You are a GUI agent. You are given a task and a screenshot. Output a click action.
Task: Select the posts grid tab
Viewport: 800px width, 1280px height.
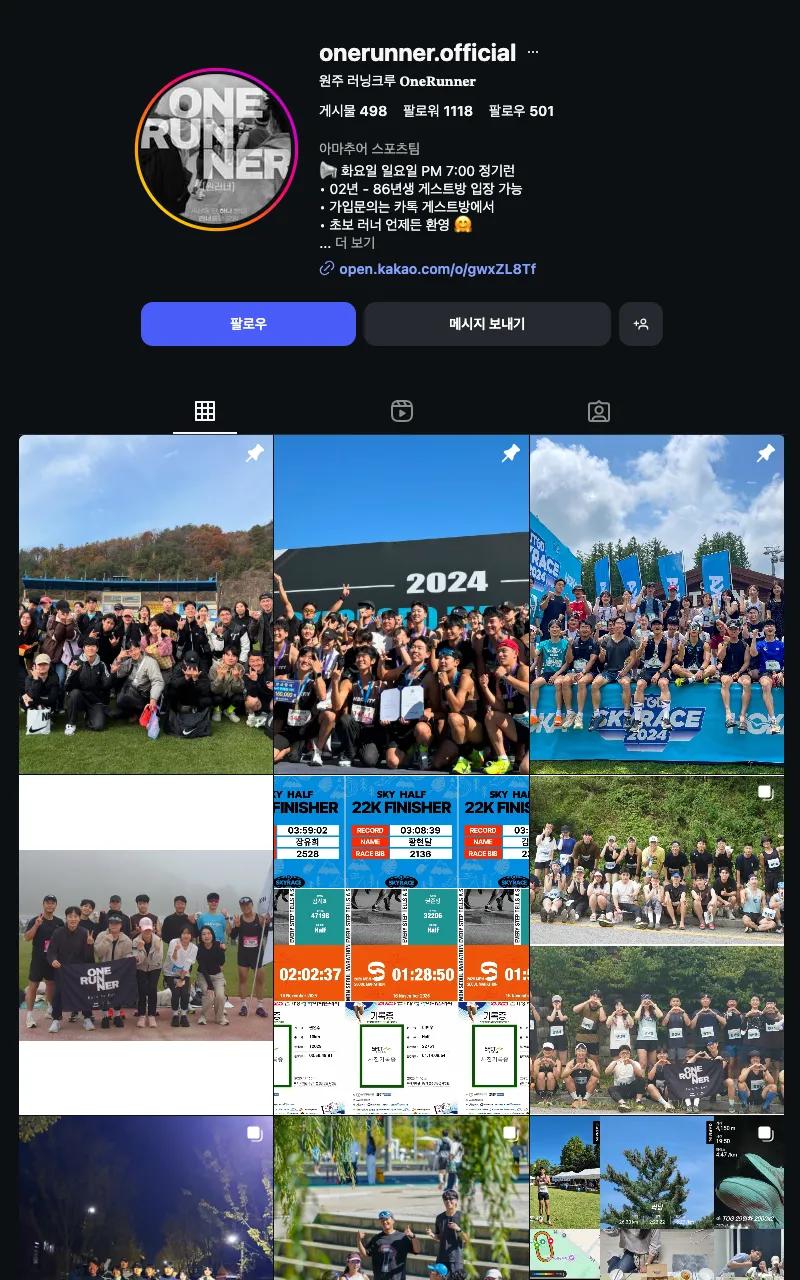point(205,411)
